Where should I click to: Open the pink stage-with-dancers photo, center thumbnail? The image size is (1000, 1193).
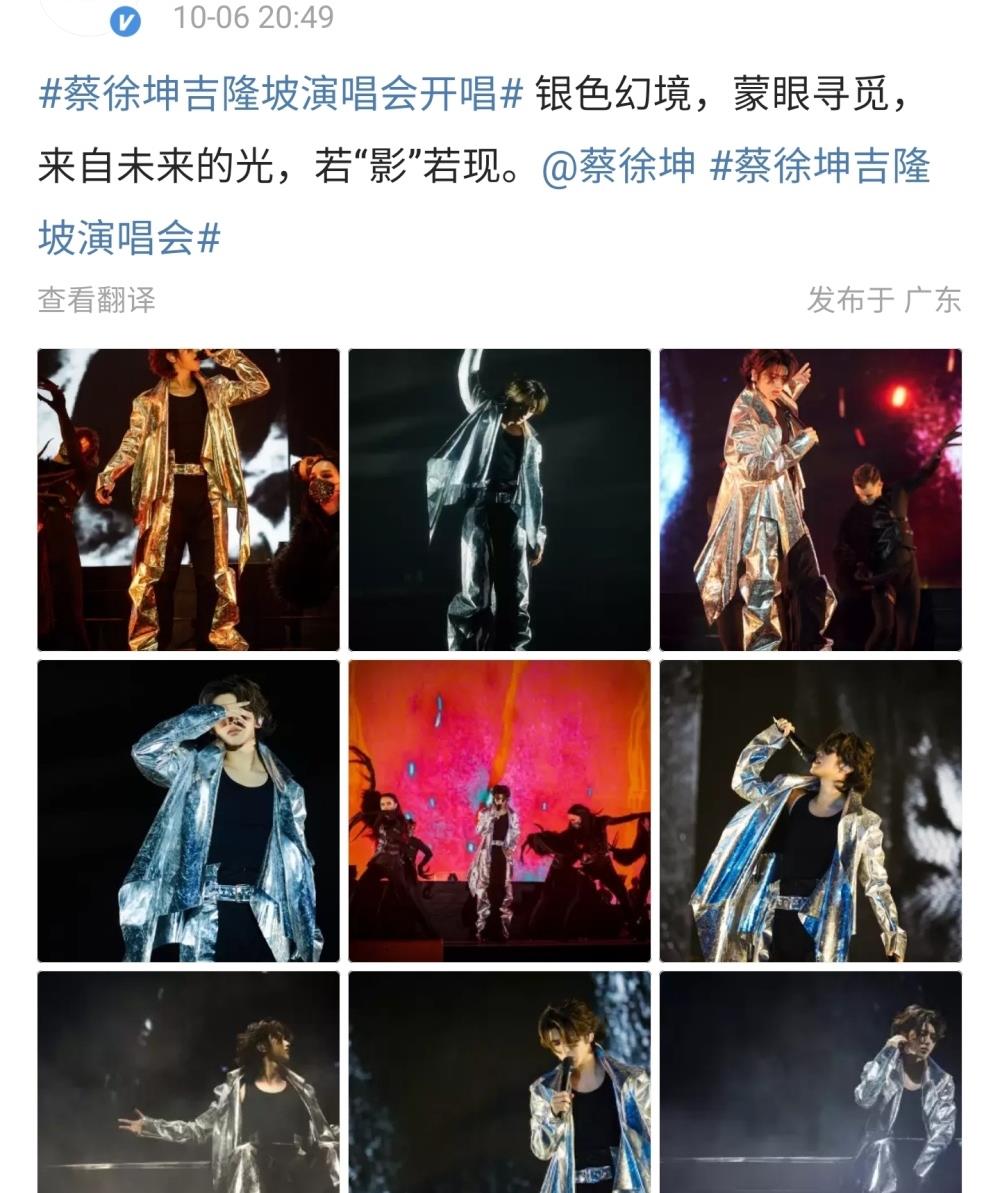click(497, 811)
